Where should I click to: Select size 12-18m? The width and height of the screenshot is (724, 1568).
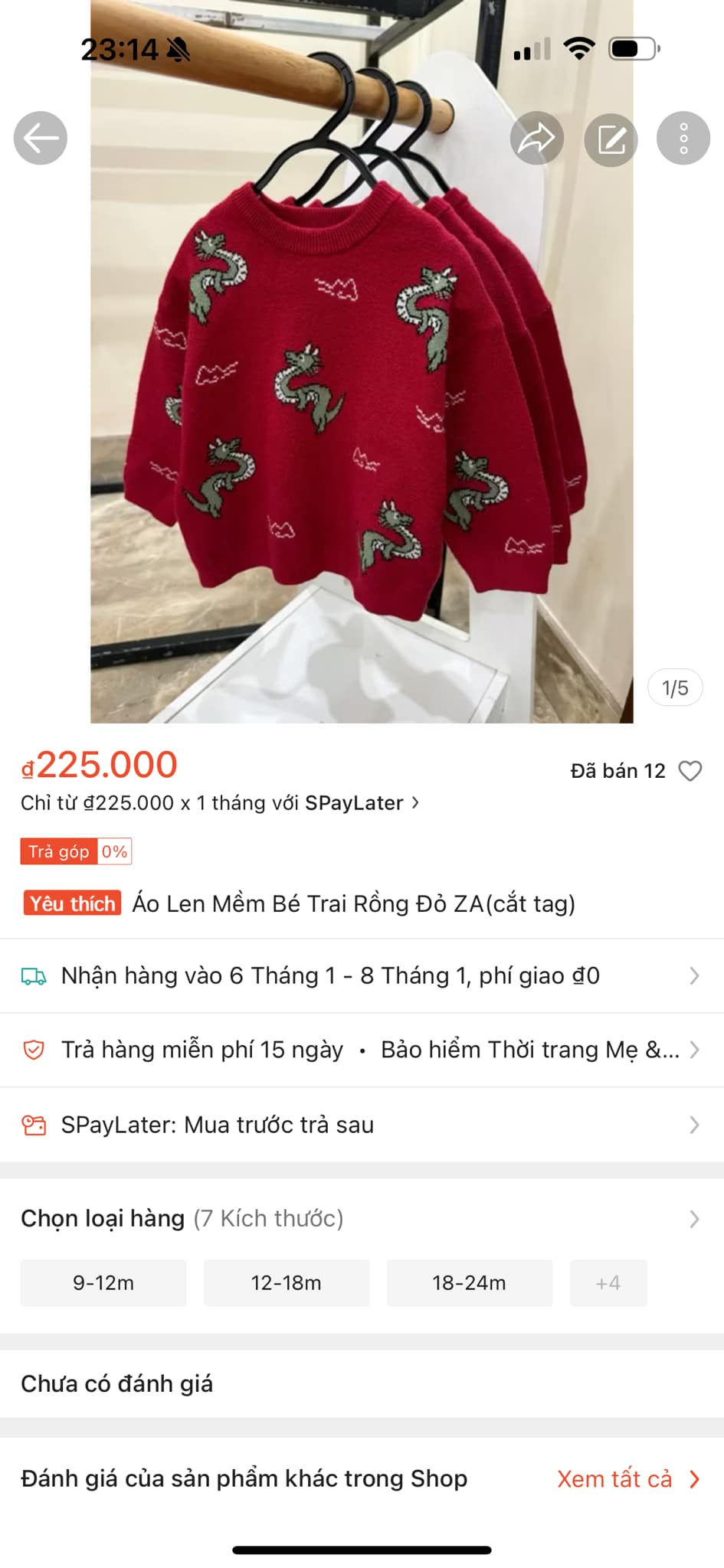coord(287,1282)
